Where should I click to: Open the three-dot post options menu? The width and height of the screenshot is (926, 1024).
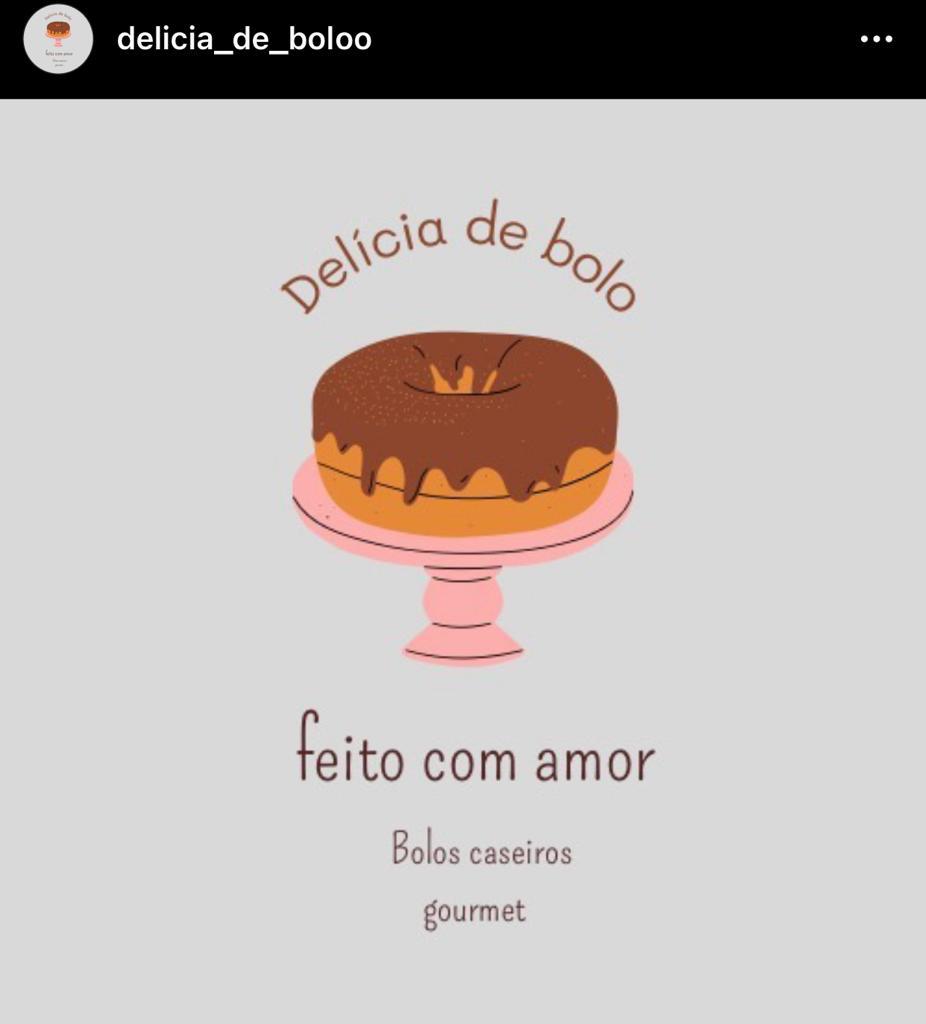[876, 40]
